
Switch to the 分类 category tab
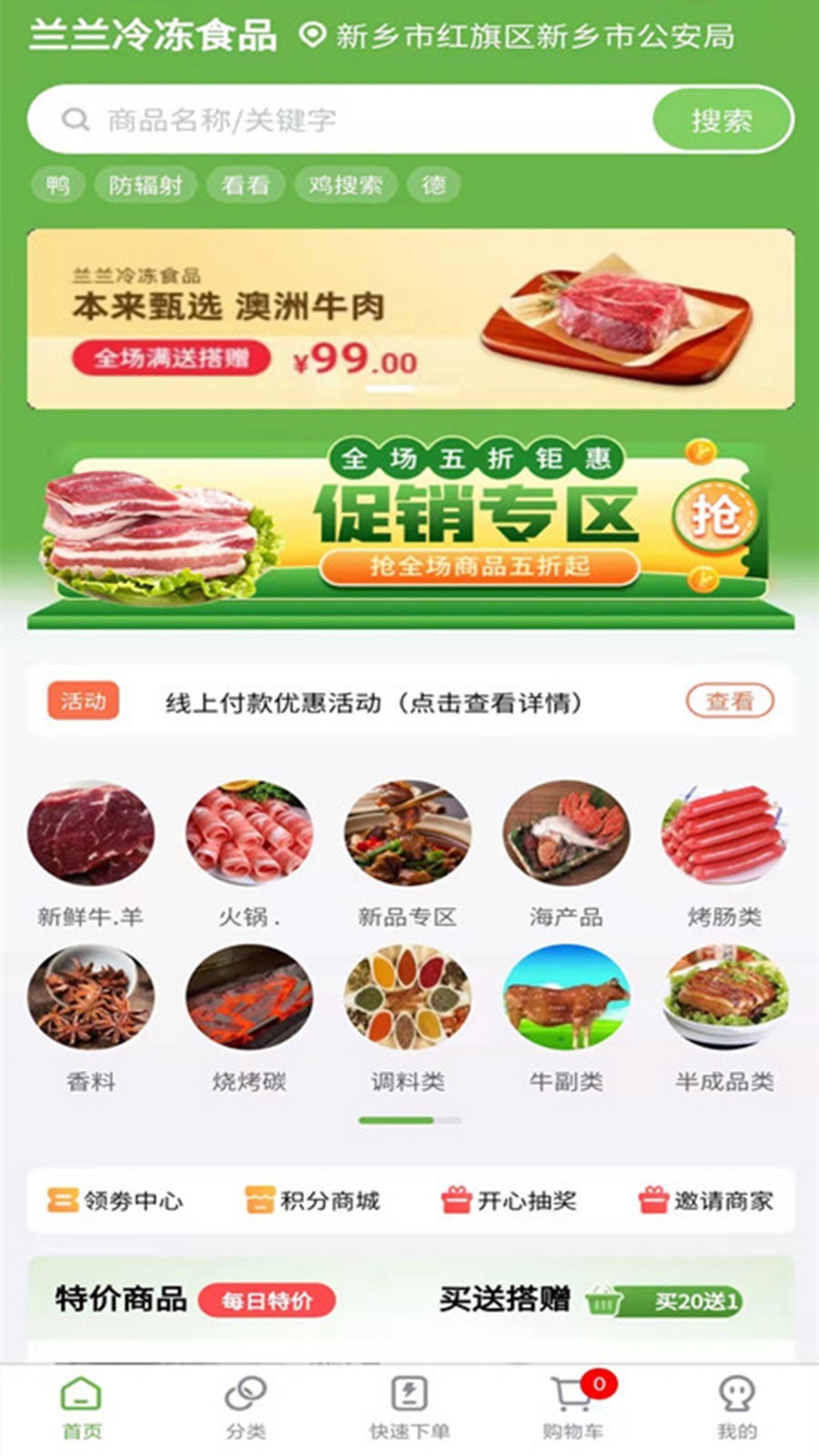point(244,1406)
